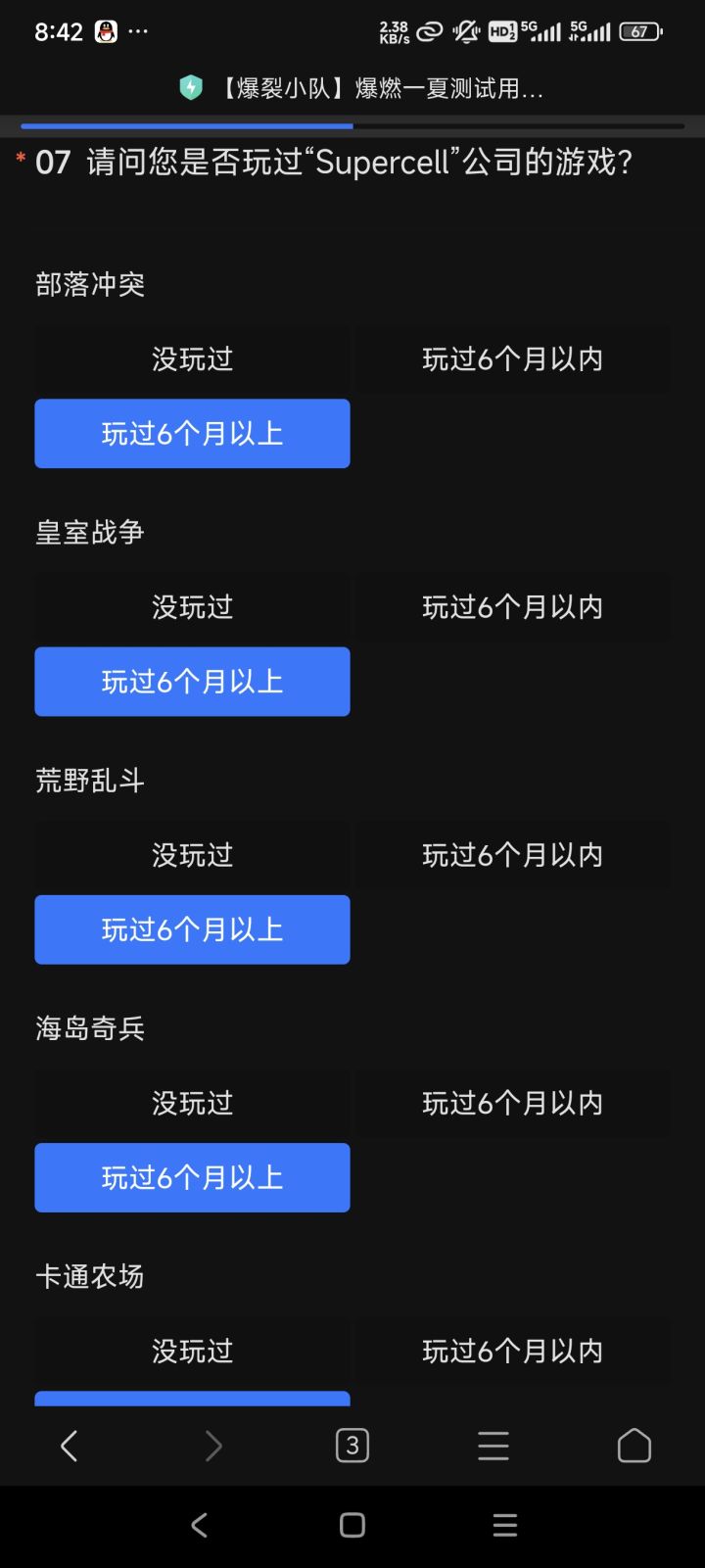Tap the browser back arrow icon

click(69, 1445)
